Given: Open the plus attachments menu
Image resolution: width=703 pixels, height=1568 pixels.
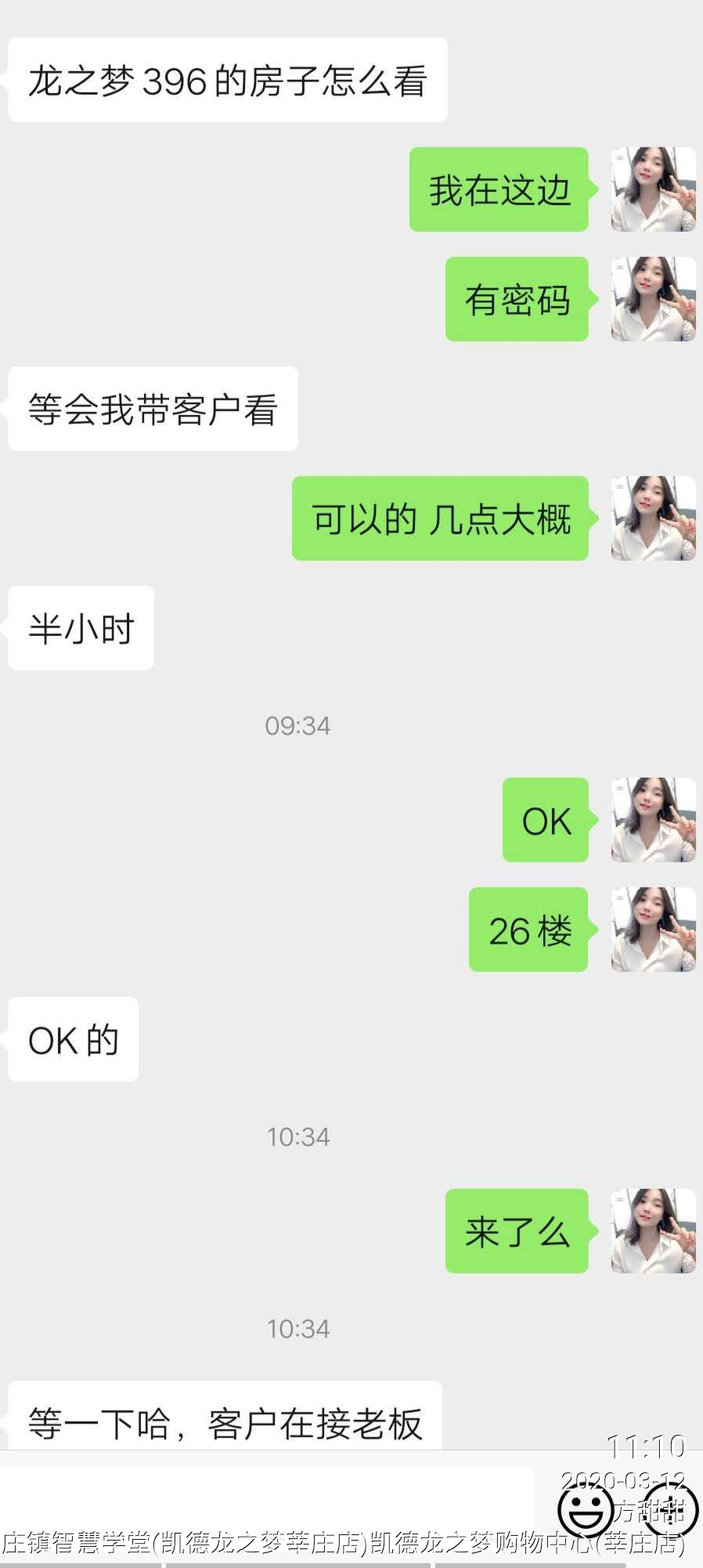Looking at the screenshot, I should [x=672, y=1509].
